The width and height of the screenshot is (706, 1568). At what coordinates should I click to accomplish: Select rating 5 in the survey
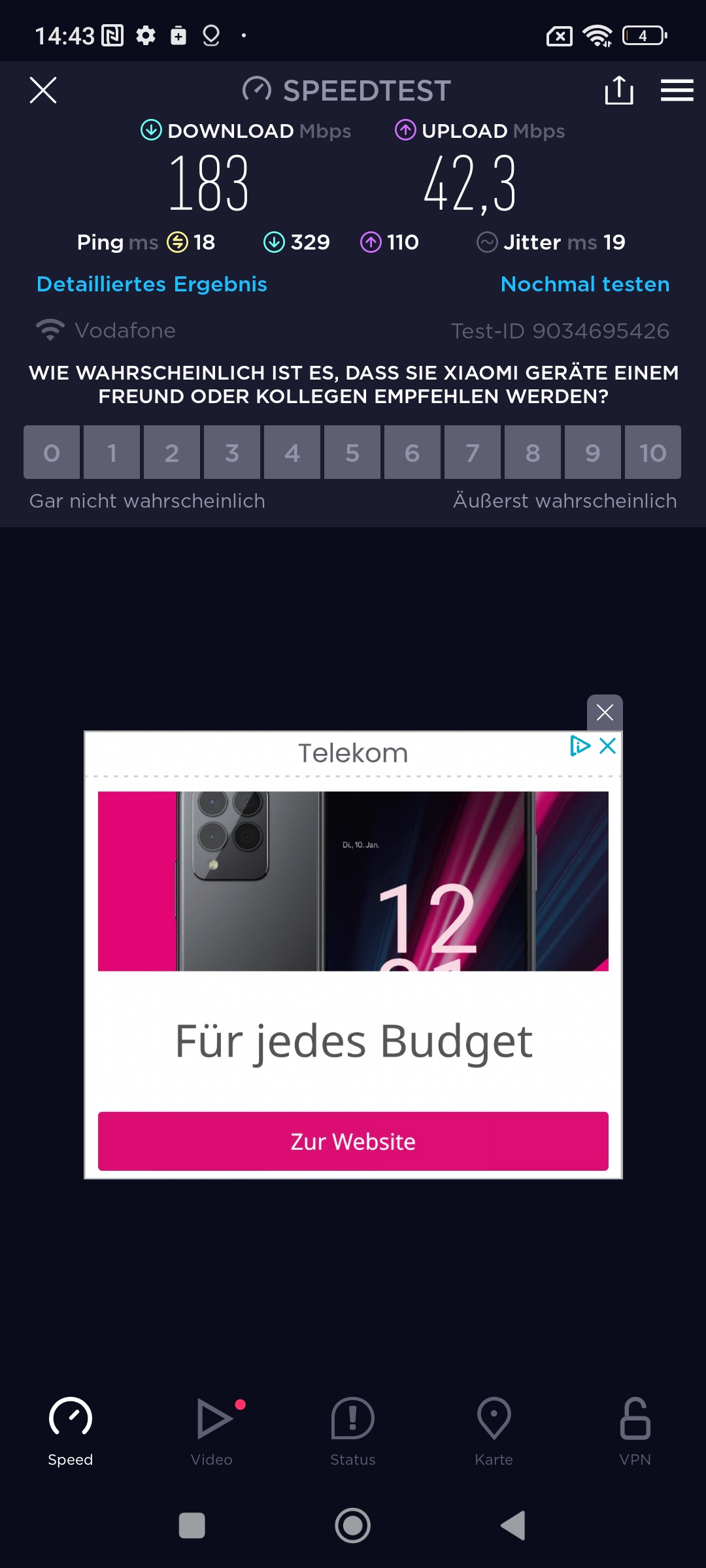(352, 452)
